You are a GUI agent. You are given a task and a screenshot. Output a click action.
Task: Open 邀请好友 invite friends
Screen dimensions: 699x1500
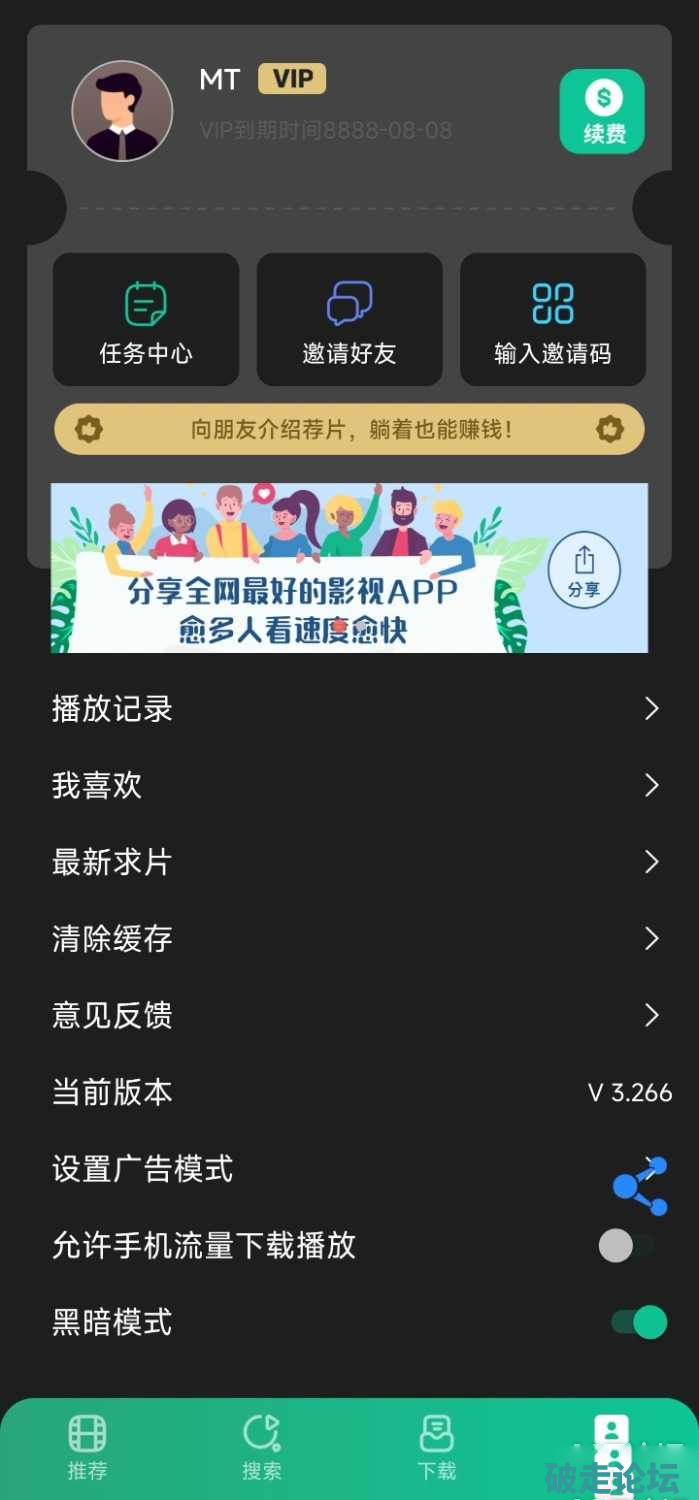(349, 319)
